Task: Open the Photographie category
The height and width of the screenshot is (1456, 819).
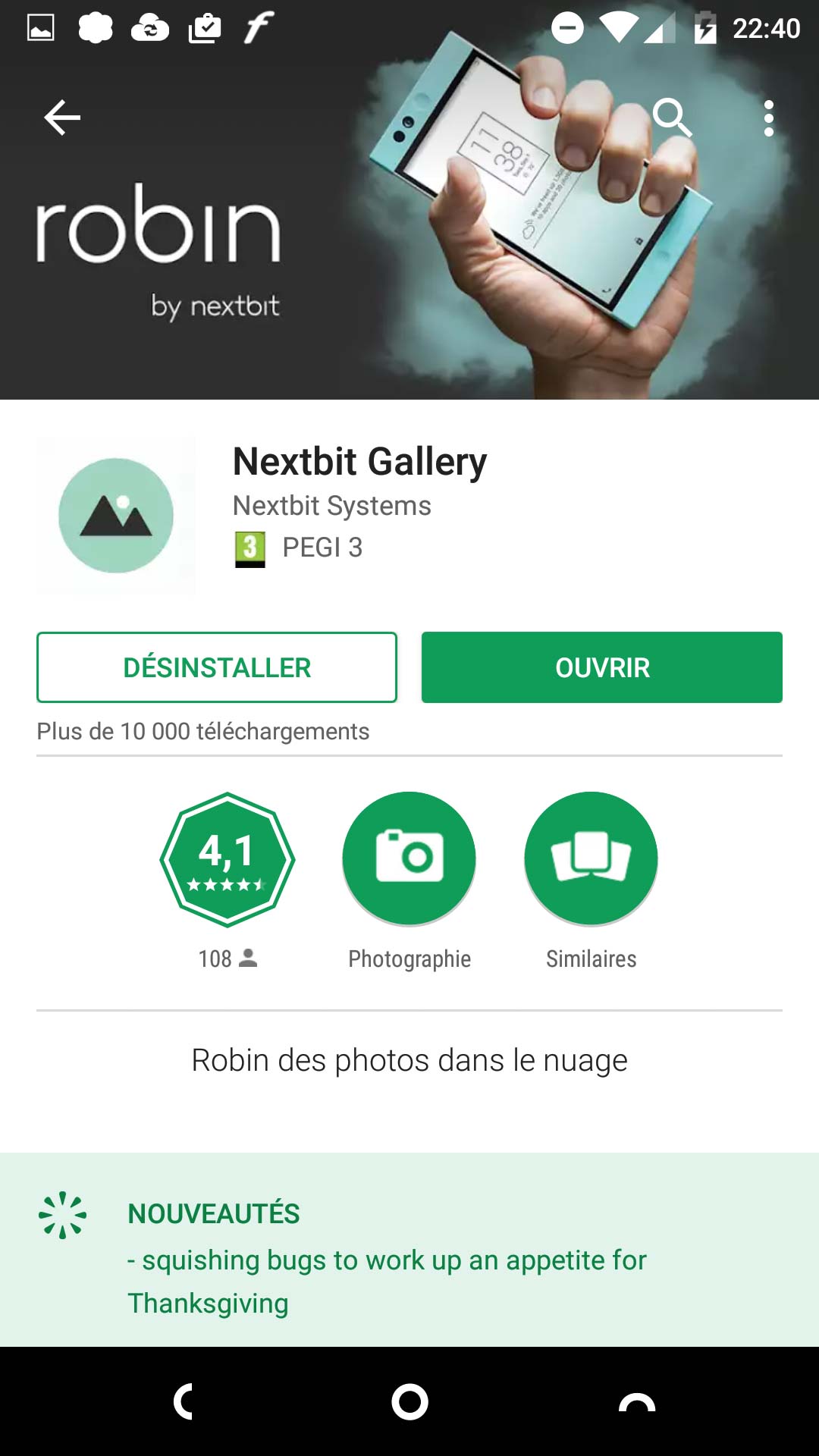Action: click(409, 859)
